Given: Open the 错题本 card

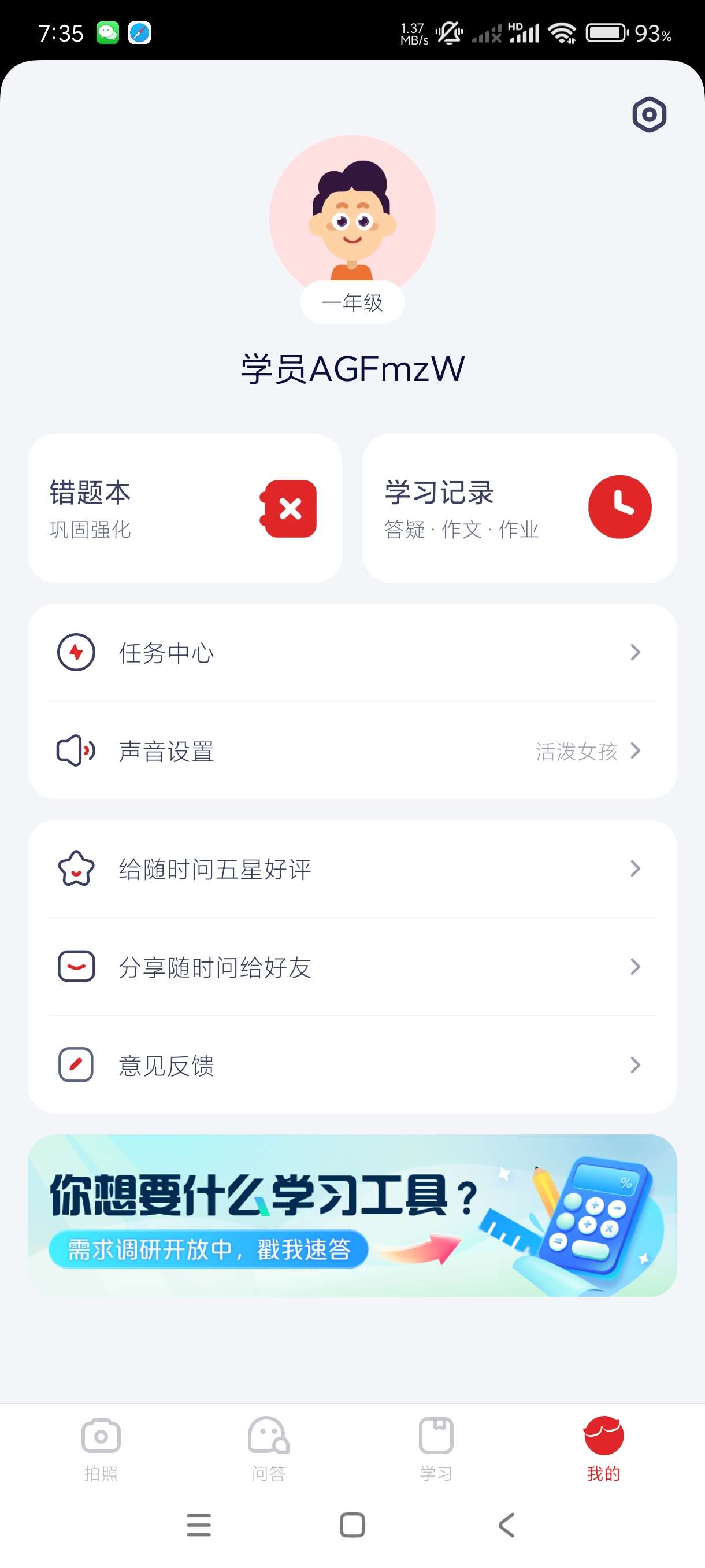Looking at the screenshot, I should coord(184,508).
